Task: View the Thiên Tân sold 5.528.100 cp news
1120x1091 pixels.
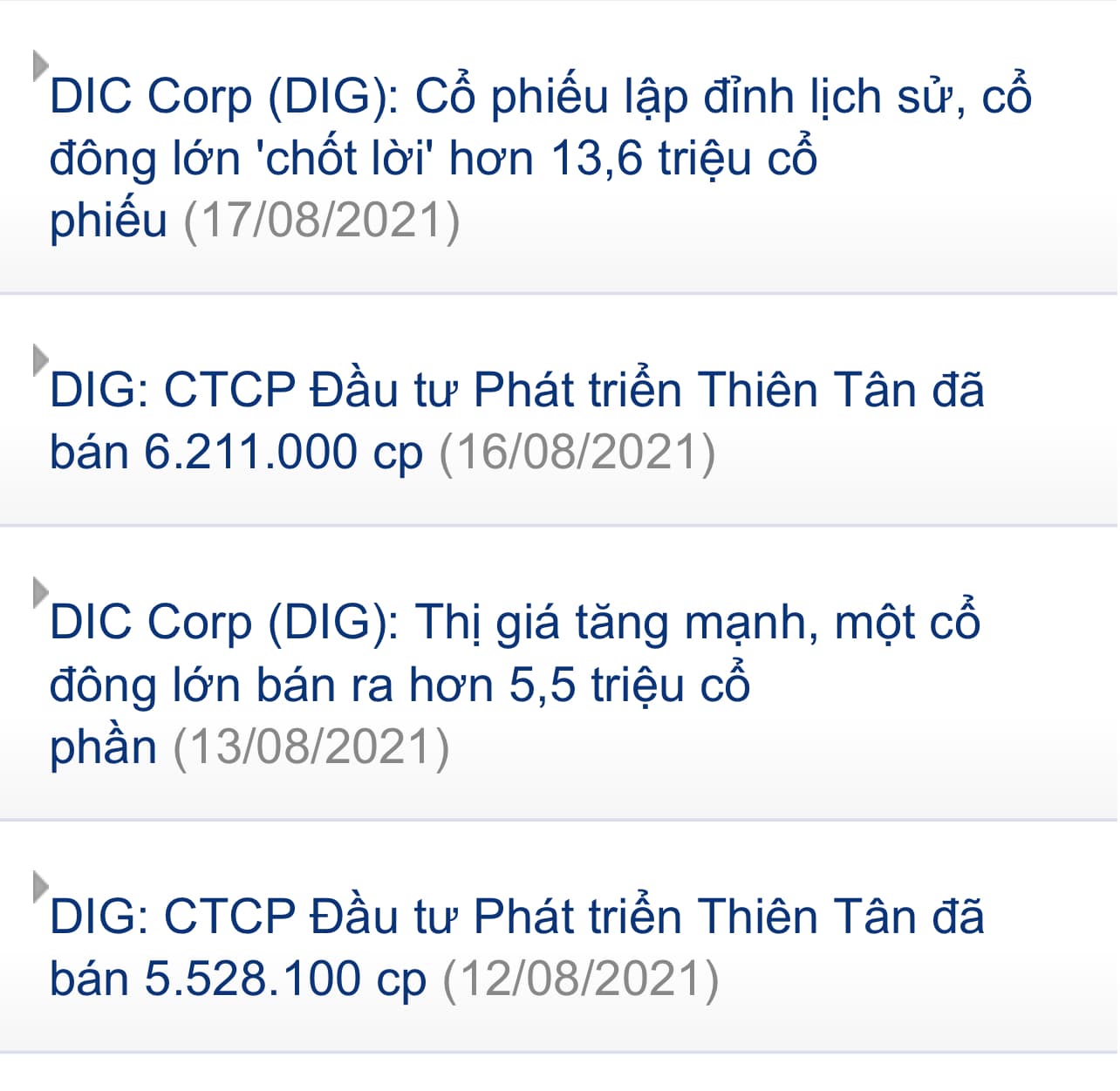Action: (x=516, y=947)
